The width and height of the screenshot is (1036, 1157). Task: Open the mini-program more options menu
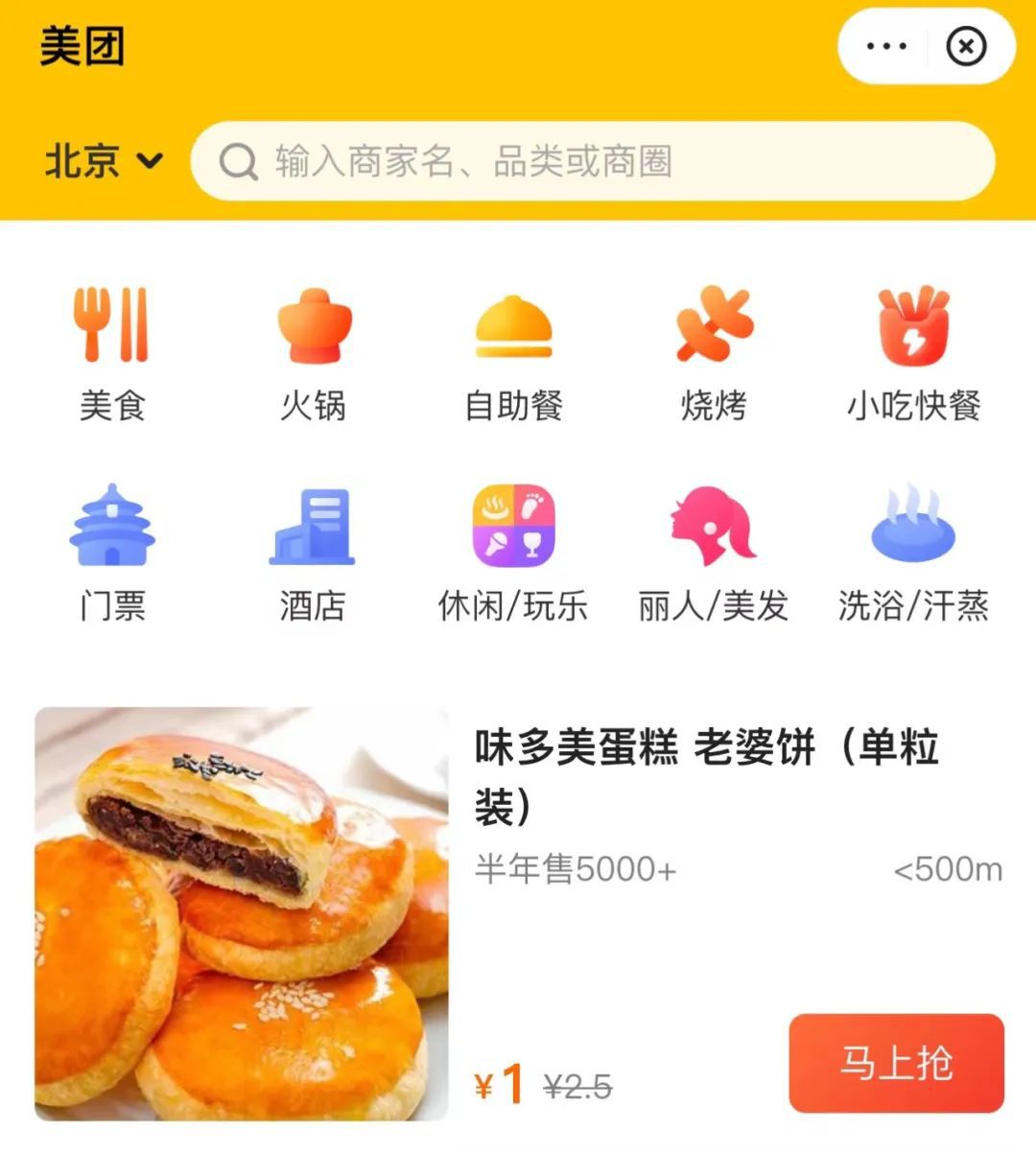[x=887, y=44]
